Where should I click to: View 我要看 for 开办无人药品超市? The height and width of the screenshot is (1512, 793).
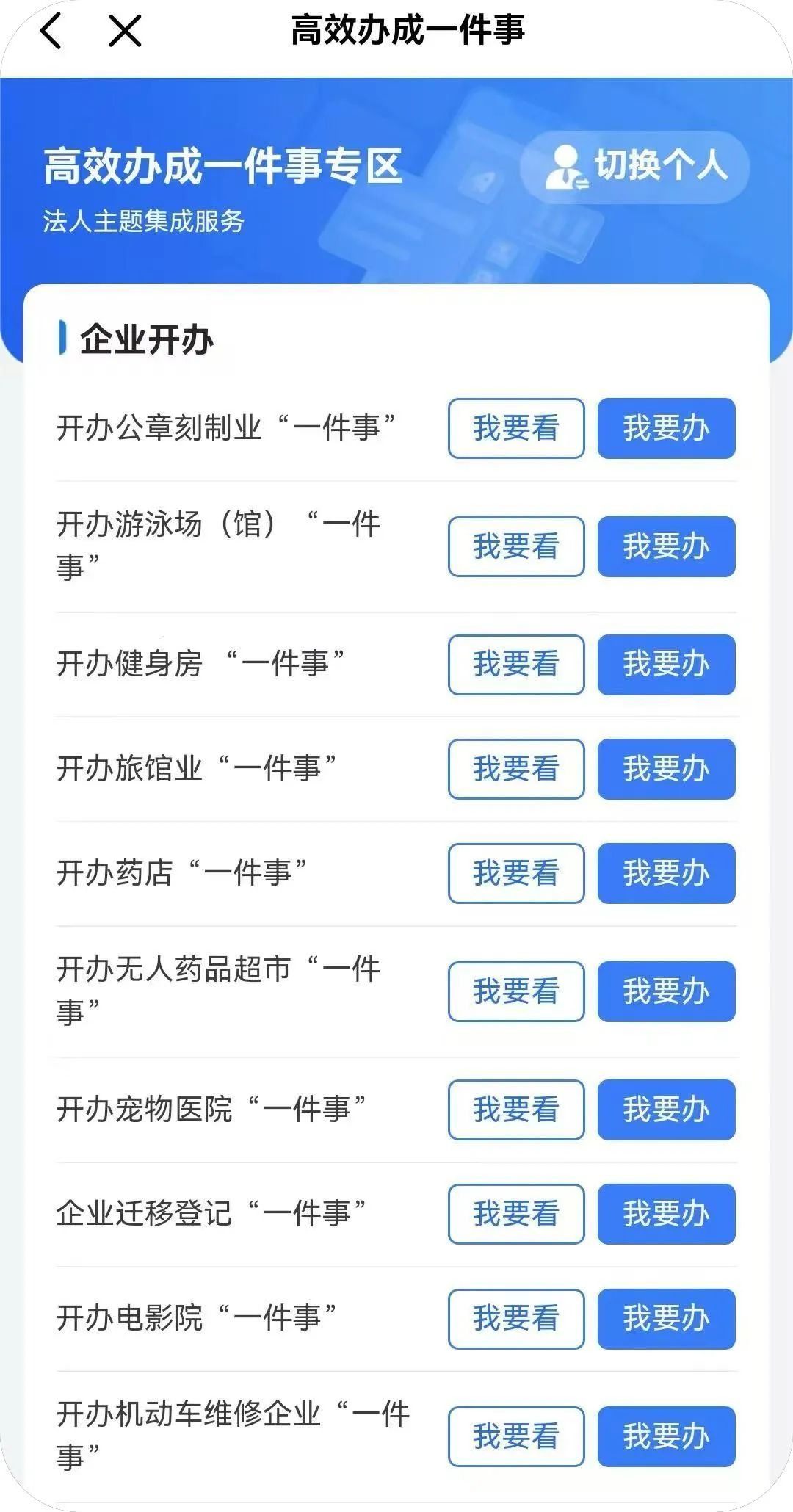tap(516, 991)
